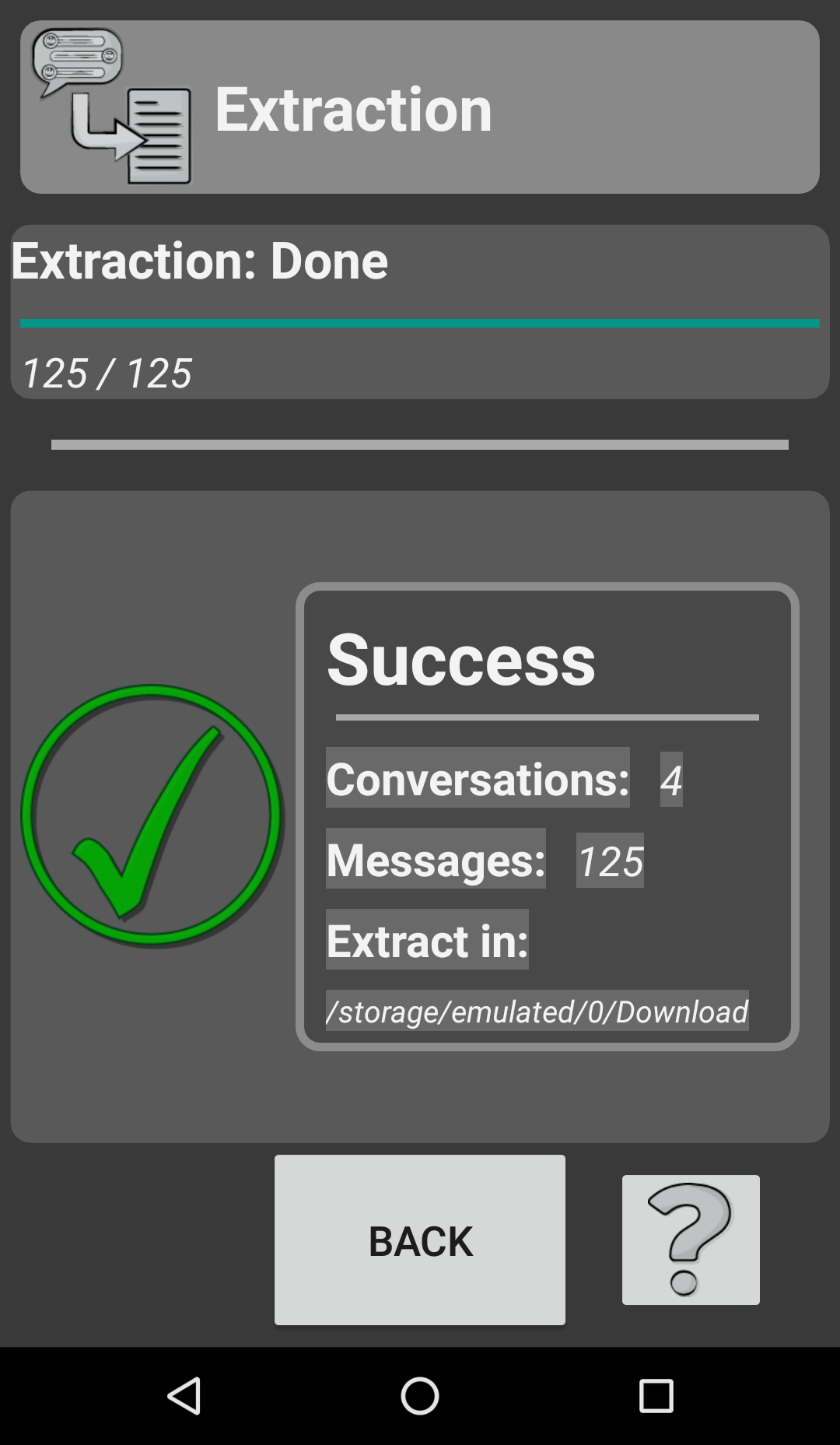The width and height of the screenshot is (840, 1445).
Task: Tap the BACK button
Action: pyautogui.click(x=420, y=1240)
